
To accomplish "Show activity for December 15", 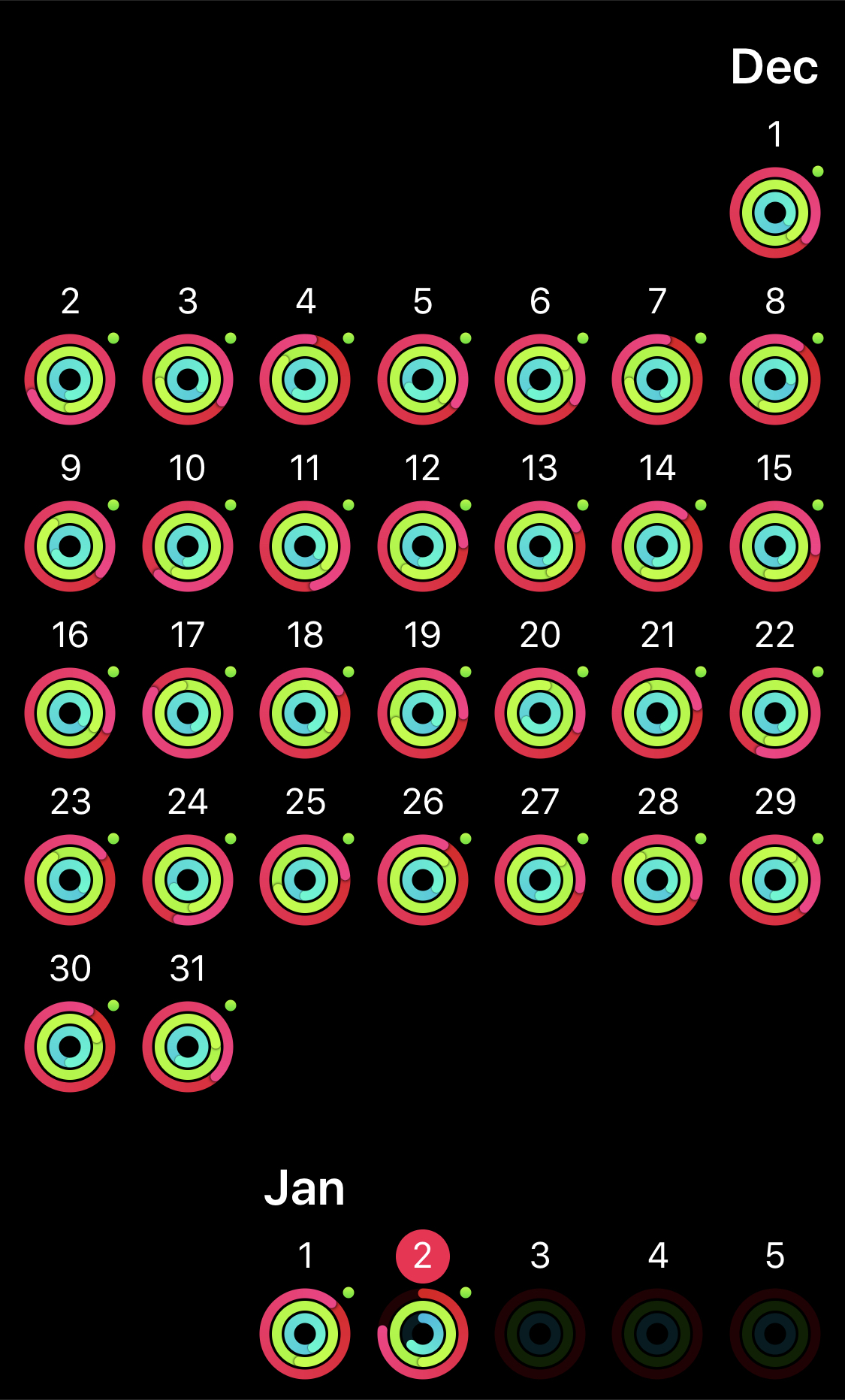I will 774,546.
